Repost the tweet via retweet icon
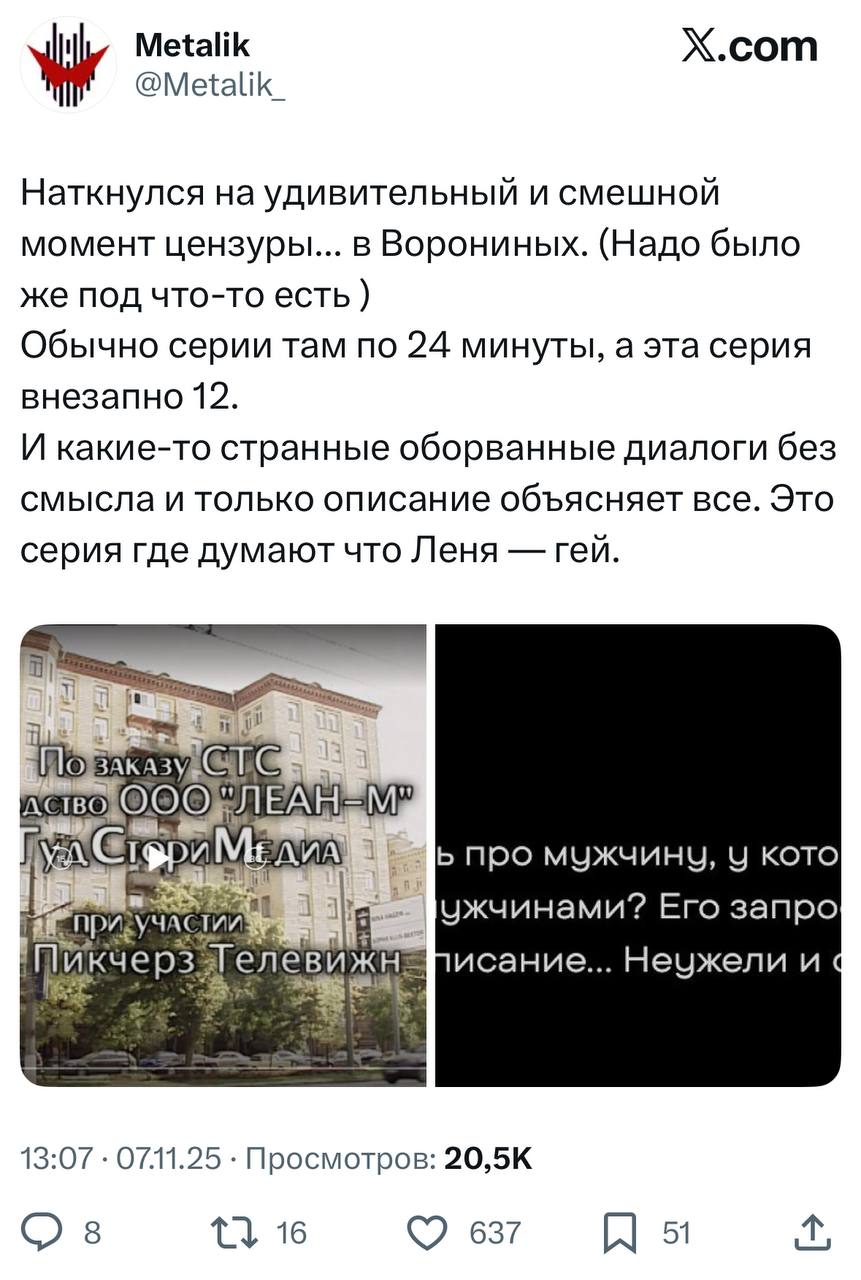The width and height of the screenshot is (861, 1280). (x=231, y=1232)
